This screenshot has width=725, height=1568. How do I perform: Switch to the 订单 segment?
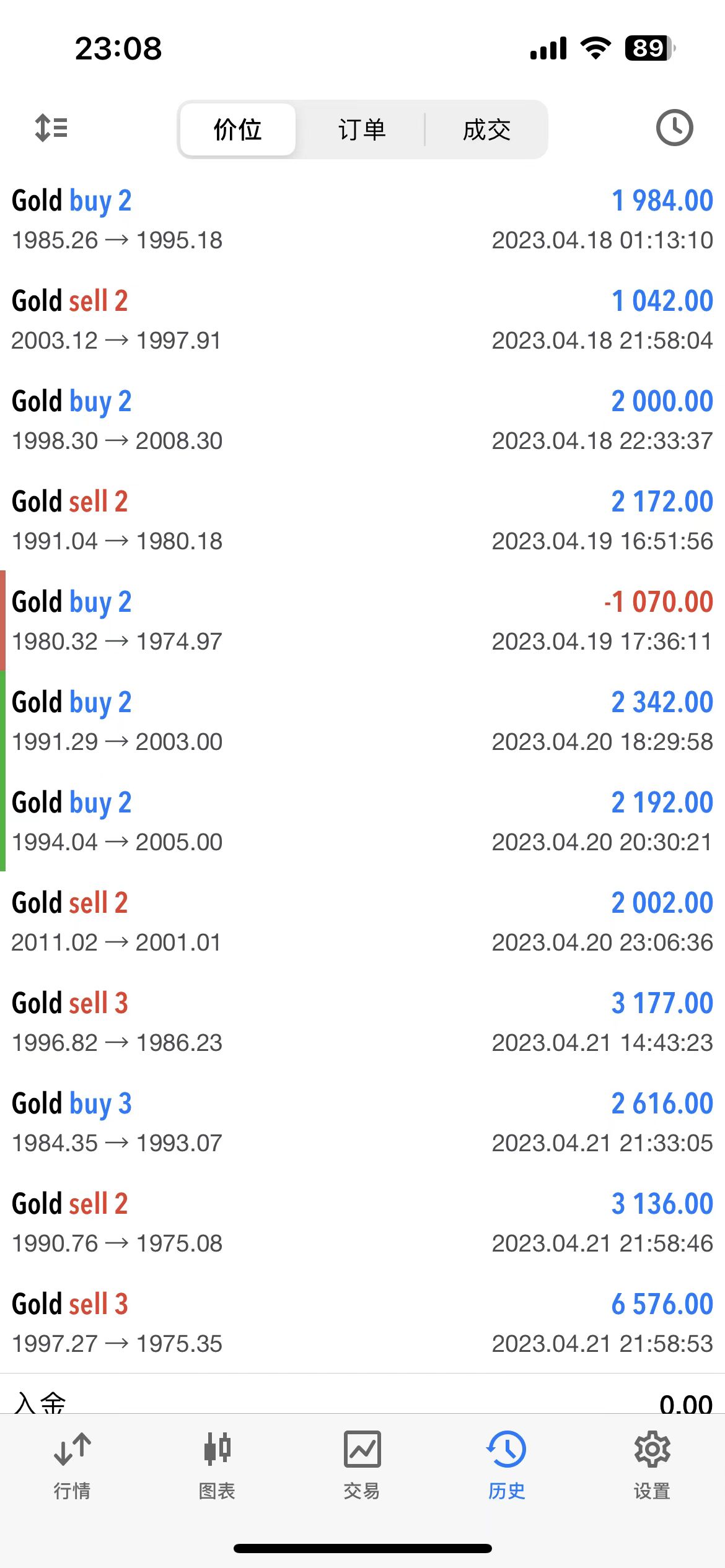[x=362, y=129]
